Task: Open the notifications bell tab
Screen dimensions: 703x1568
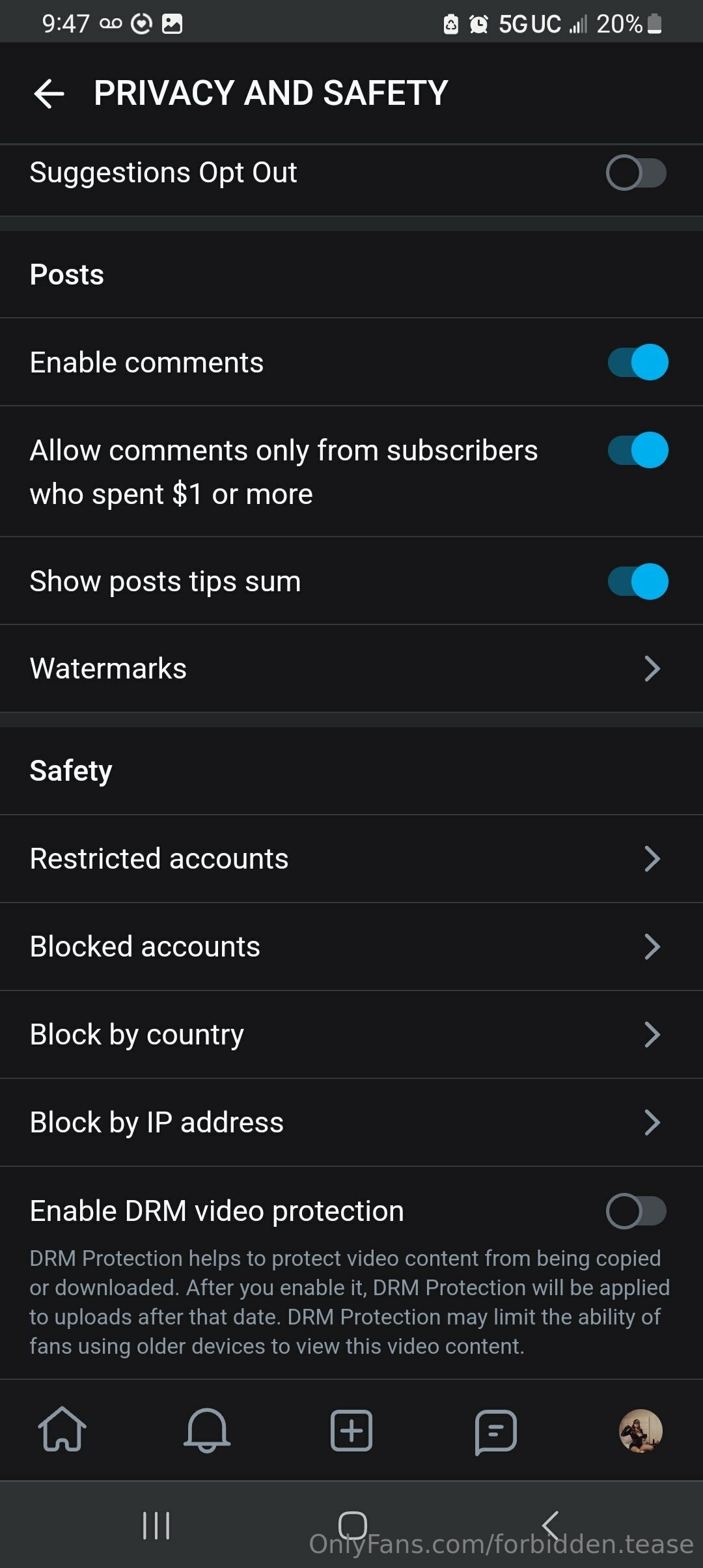Action: coord(207,1430)
